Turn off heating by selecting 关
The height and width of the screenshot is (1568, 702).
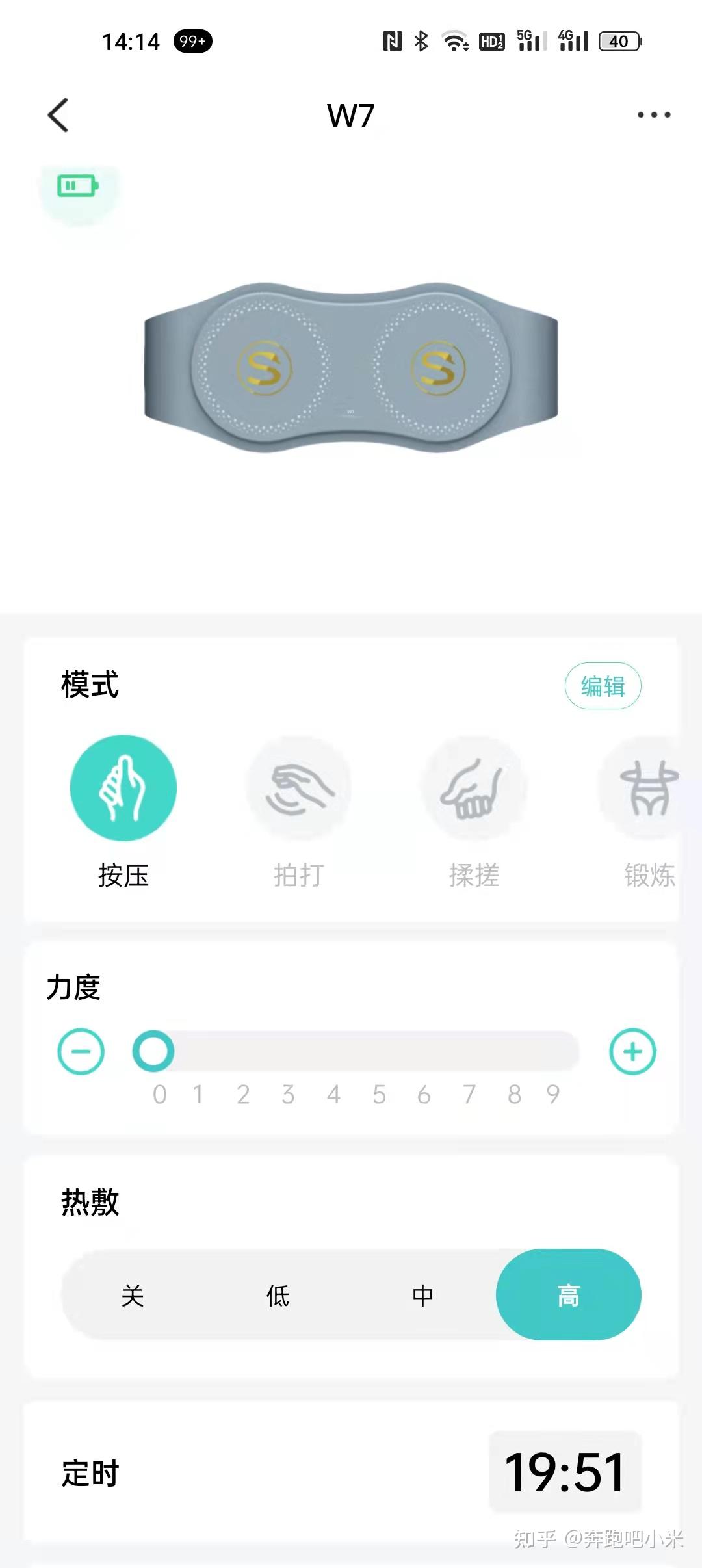[131, 1296]
